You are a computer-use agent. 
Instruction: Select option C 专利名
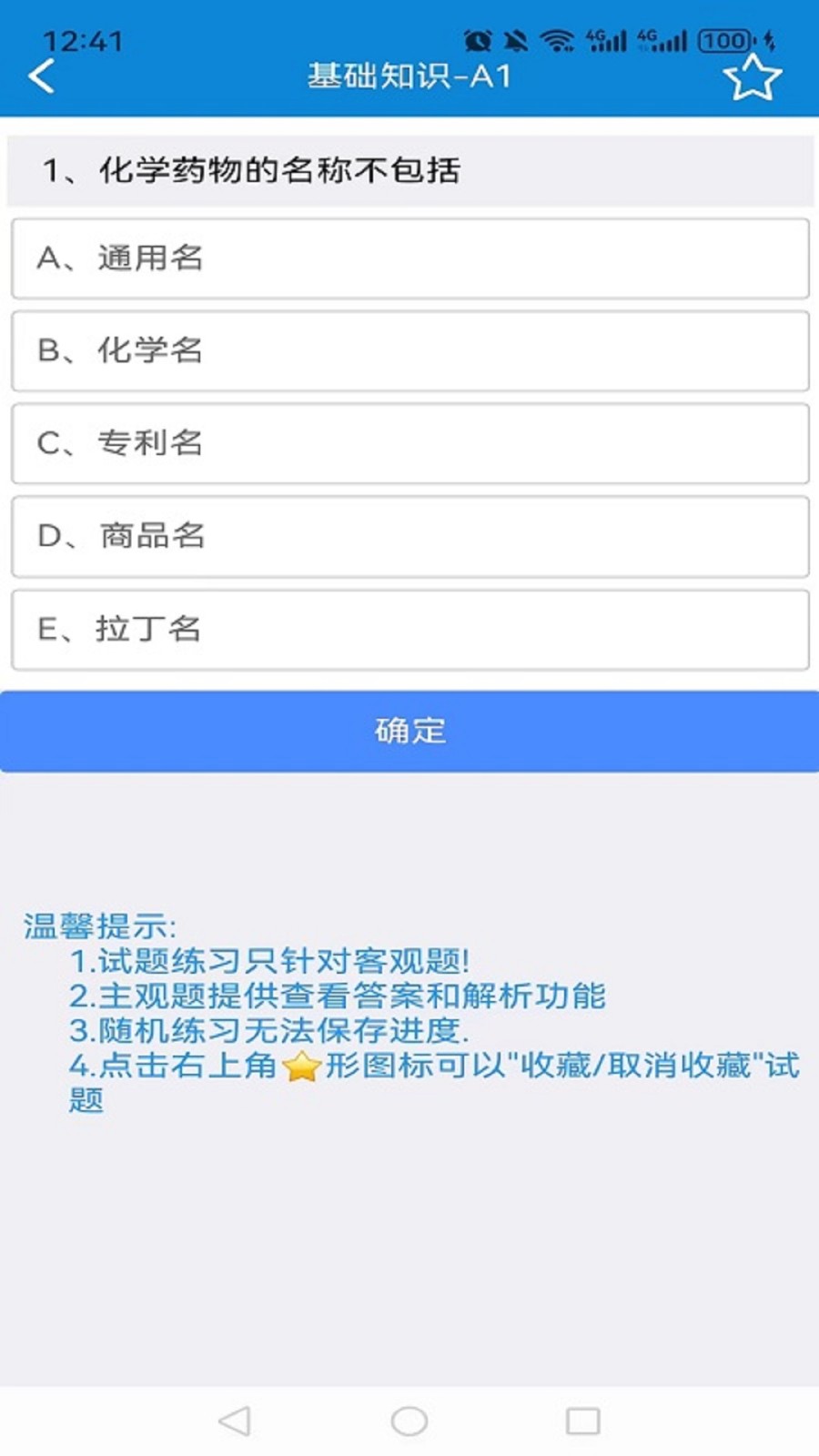coord(409,444)
